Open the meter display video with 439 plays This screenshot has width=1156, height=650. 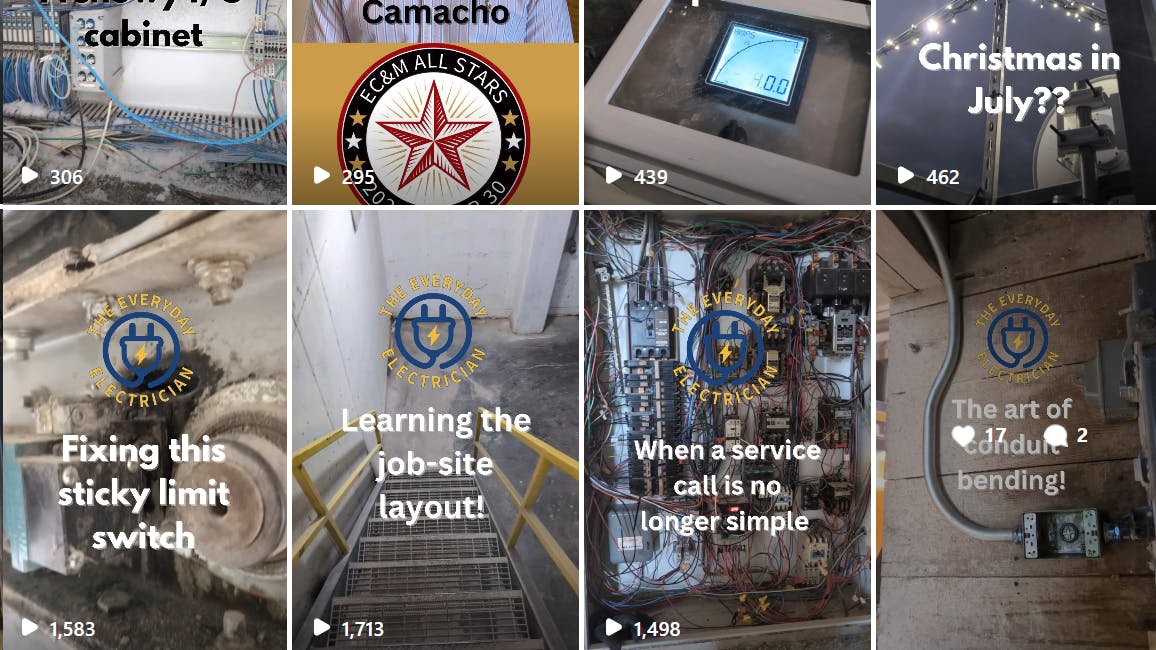[727, 100]
